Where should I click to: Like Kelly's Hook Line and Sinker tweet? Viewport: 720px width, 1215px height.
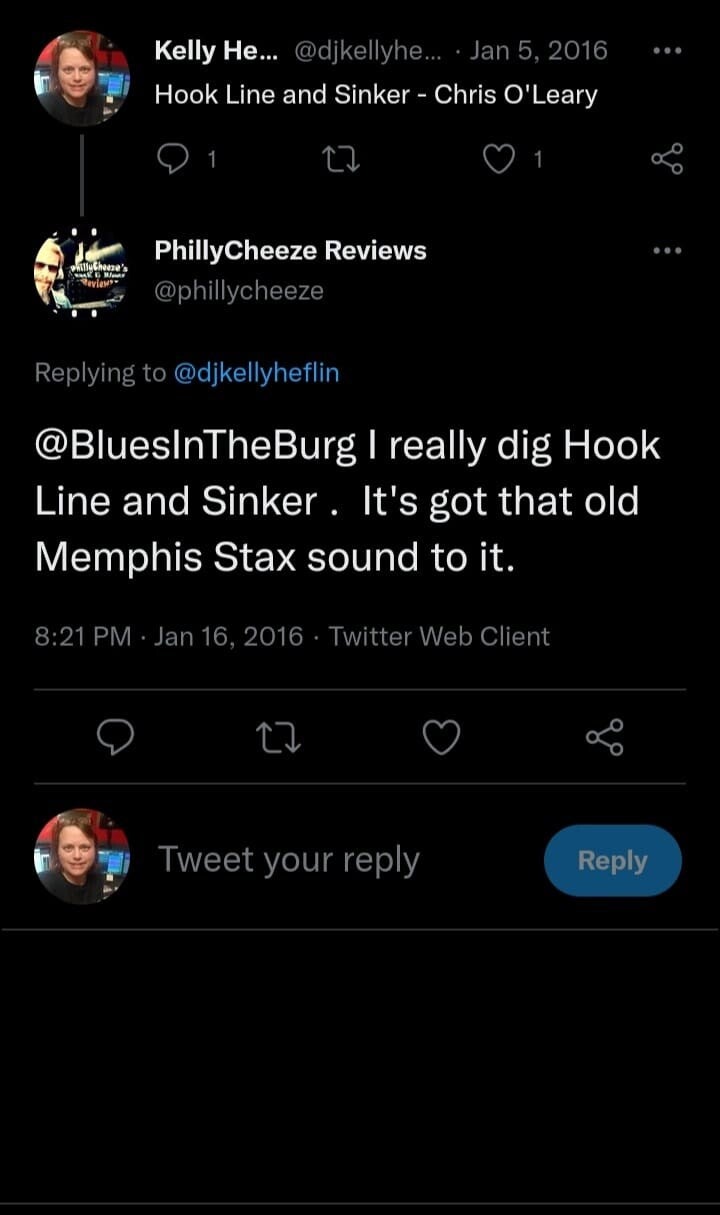coord(498,159)
